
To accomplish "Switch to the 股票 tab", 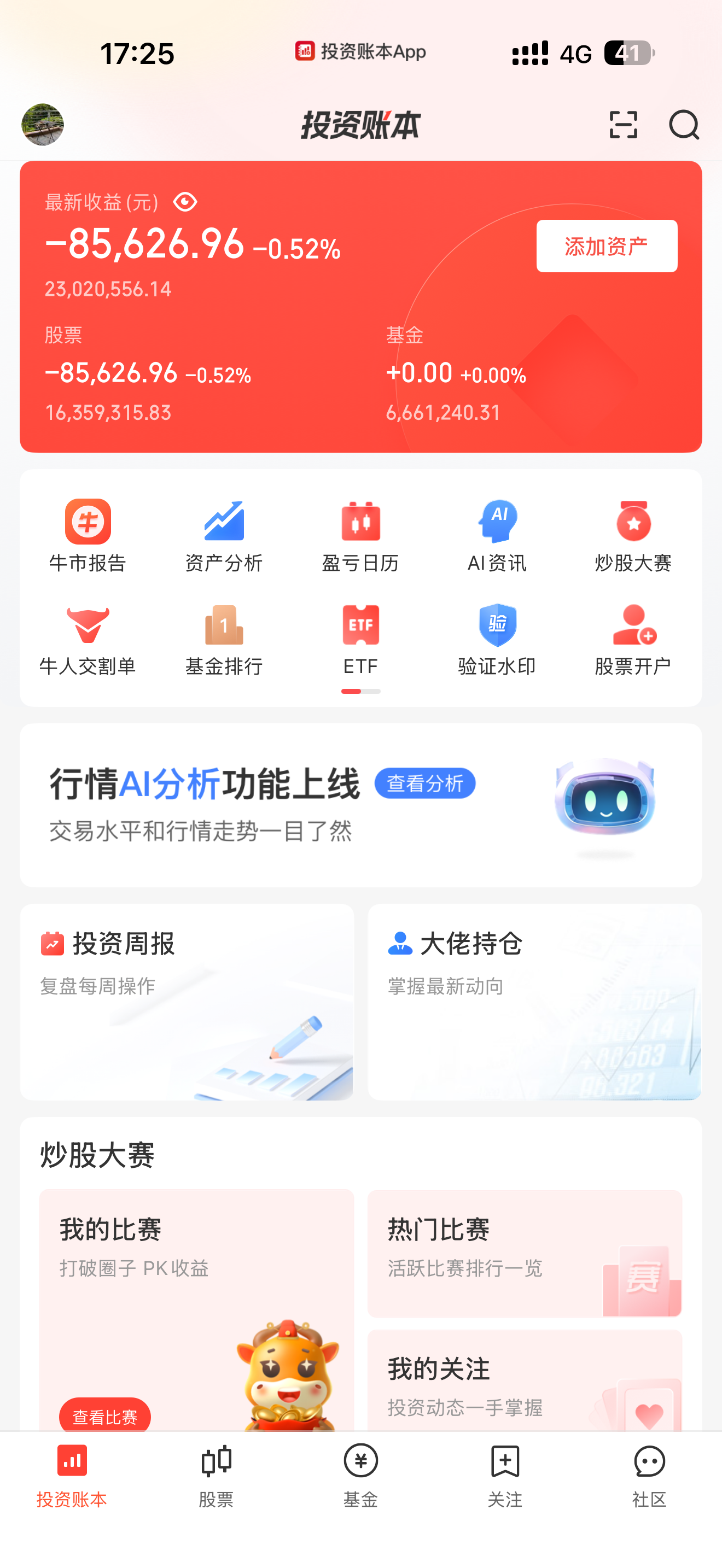I will 216,1476.
